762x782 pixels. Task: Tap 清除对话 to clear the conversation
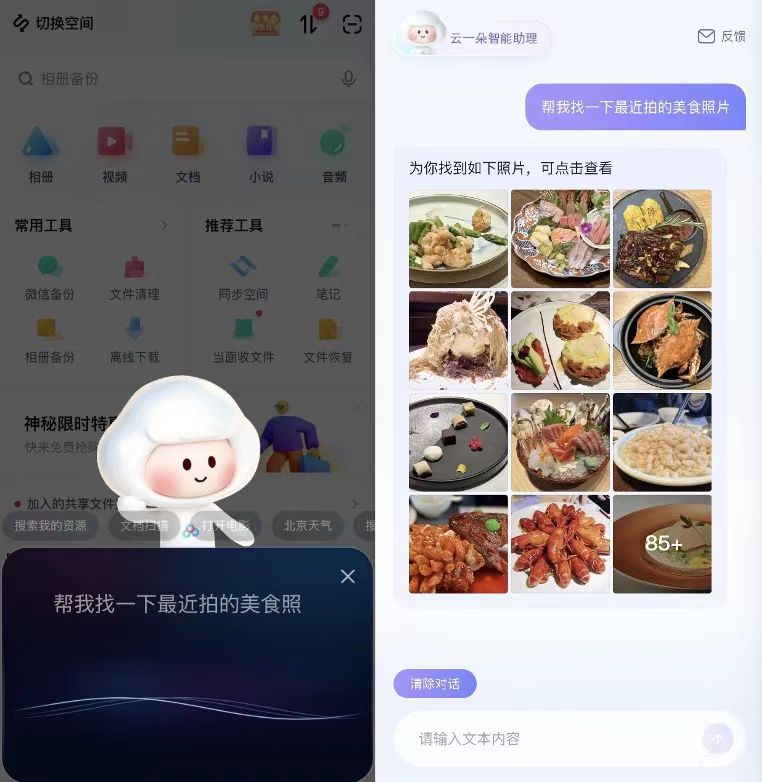click(x=435, y=684)
